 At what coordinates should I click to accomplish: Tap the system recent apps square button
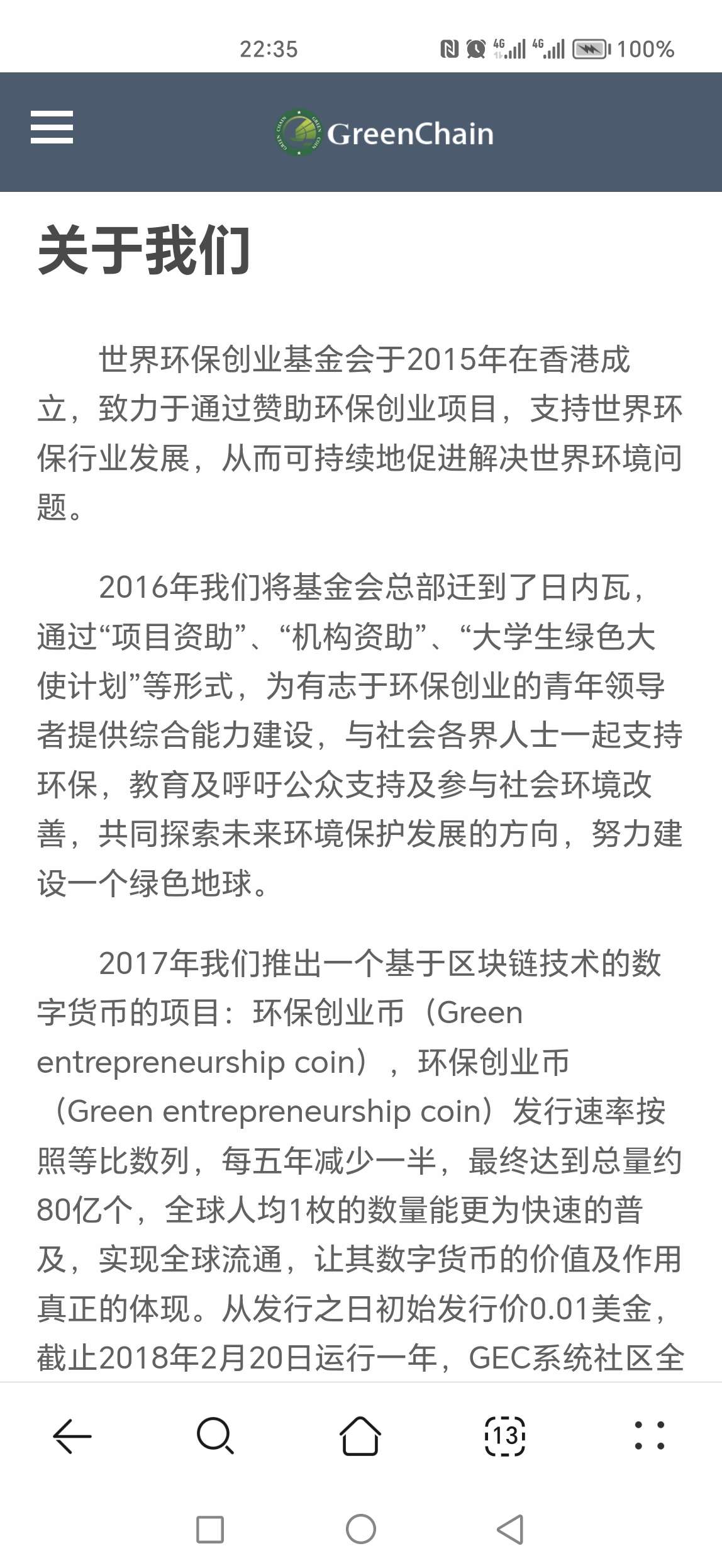(210, 1529)
